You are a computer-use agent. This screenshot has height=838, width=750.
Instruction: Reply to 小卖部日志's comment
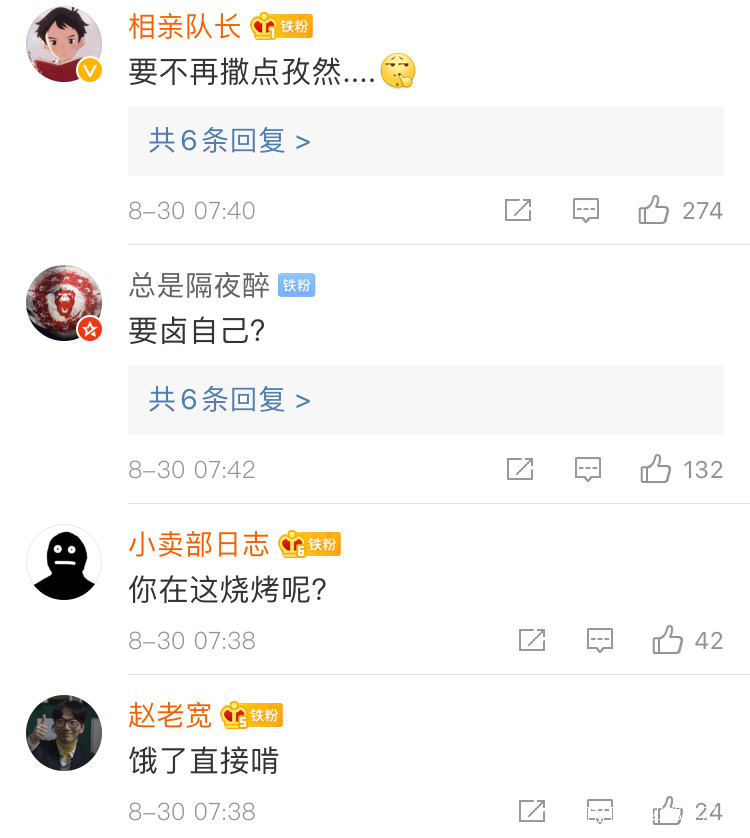(x=599, y=640)
